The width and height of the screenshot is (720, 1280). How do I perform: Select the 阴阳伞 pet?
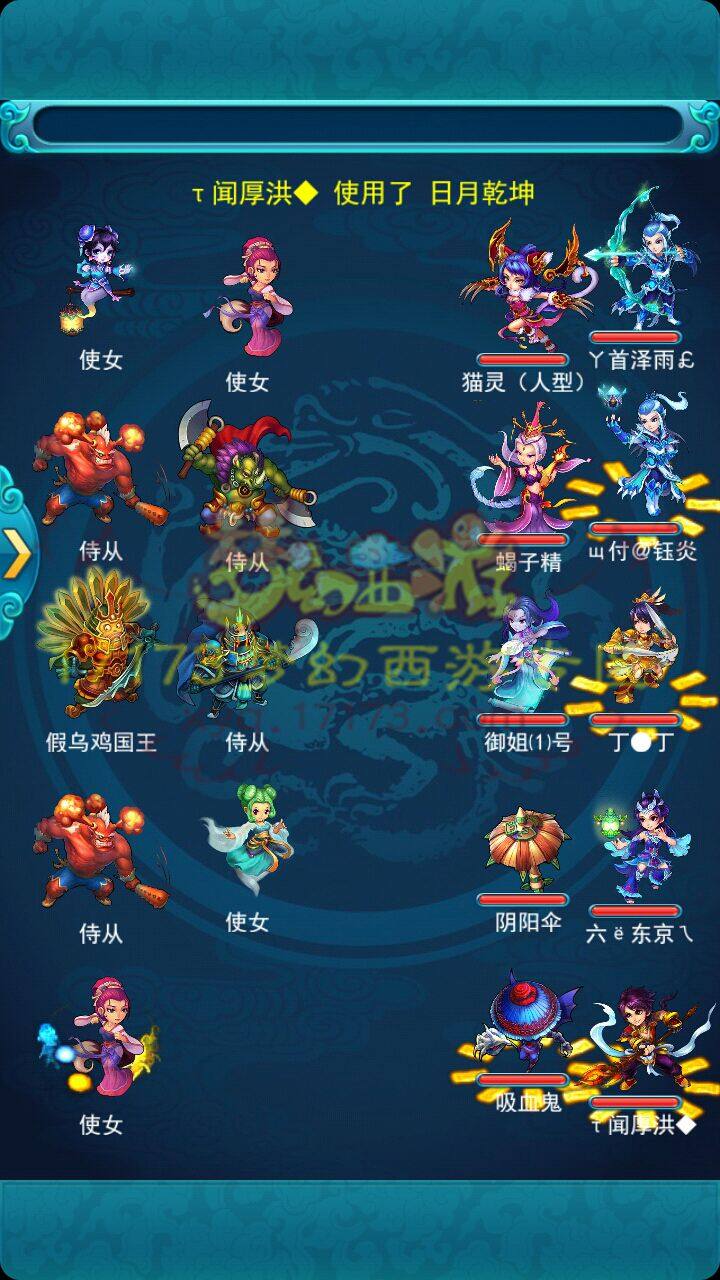coord(525,850)
